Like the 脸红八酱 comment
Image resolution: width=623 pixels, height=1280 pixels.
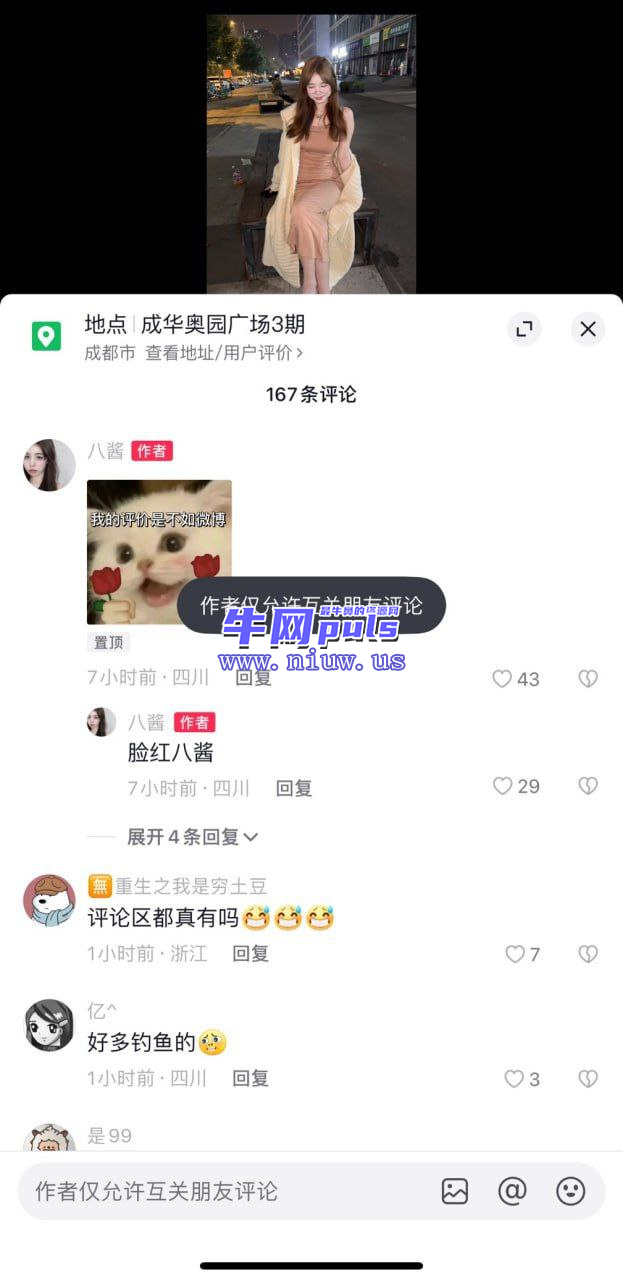coord(503,787)
